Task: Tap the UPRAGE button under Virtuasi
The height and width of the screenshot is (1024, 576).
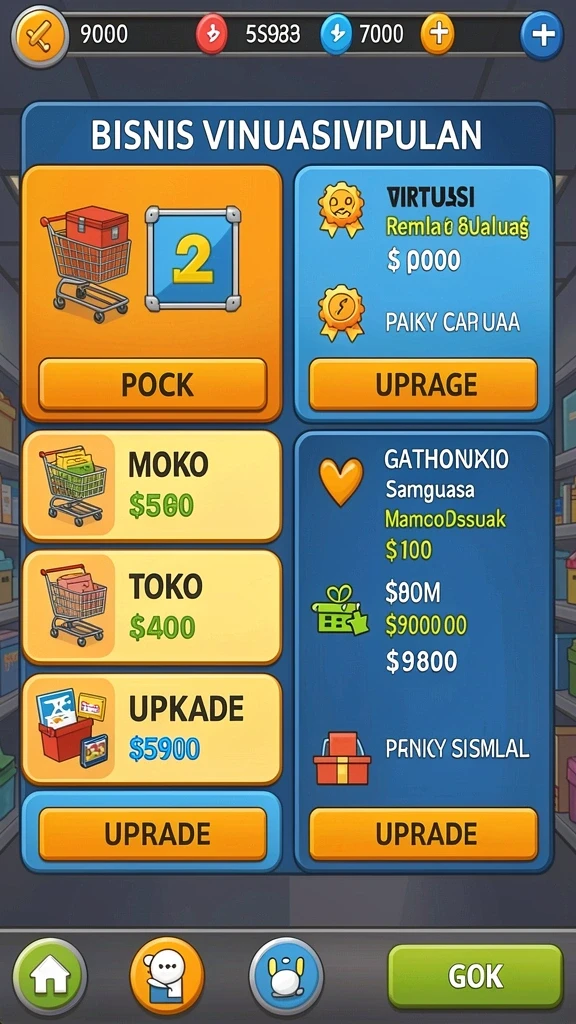Action: coord(423,384)
